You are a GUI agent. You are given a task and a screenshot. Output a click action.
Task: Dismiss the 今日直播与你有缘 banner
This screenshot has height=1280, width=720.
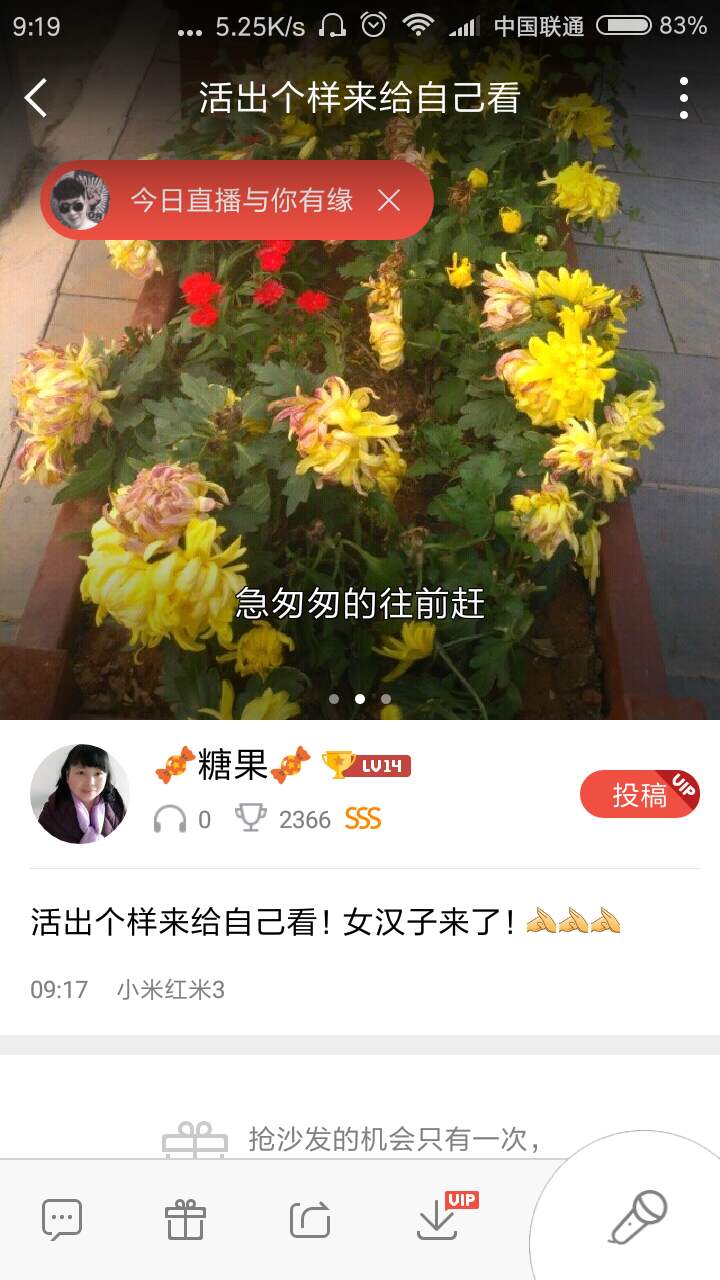(x=389, y=201)
